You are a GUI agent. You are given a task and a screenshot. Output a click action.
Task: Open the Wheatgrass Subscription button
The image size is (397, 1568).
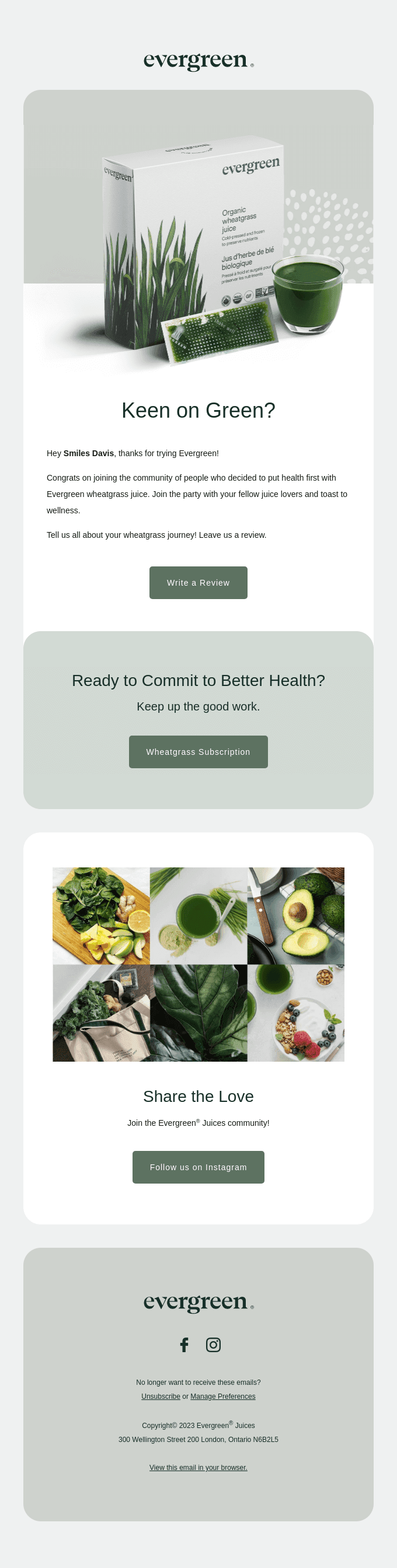coord(198,752)
